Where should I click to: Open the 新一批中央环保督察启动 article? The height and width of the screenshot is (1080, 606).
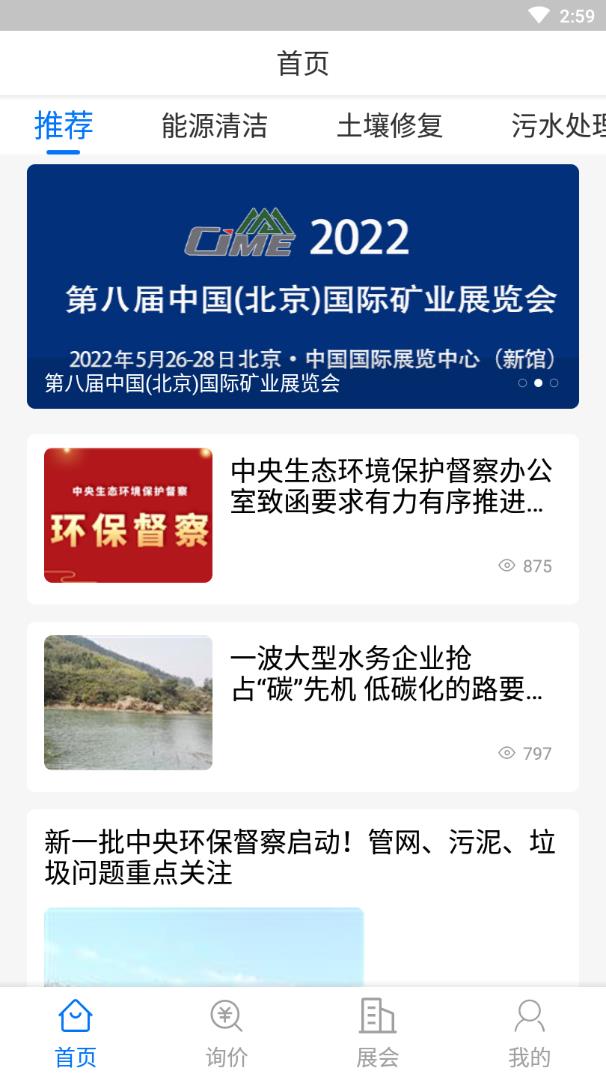coord(302,858)
